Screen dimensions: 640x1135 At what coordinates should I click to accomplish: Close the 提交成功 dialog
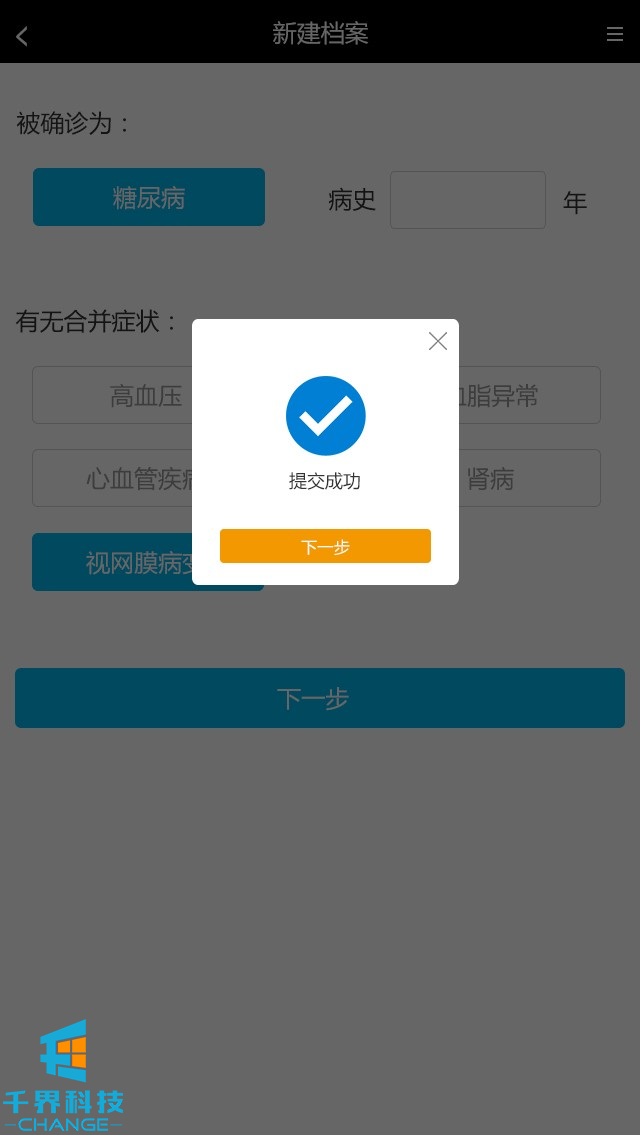coord(437,341)
